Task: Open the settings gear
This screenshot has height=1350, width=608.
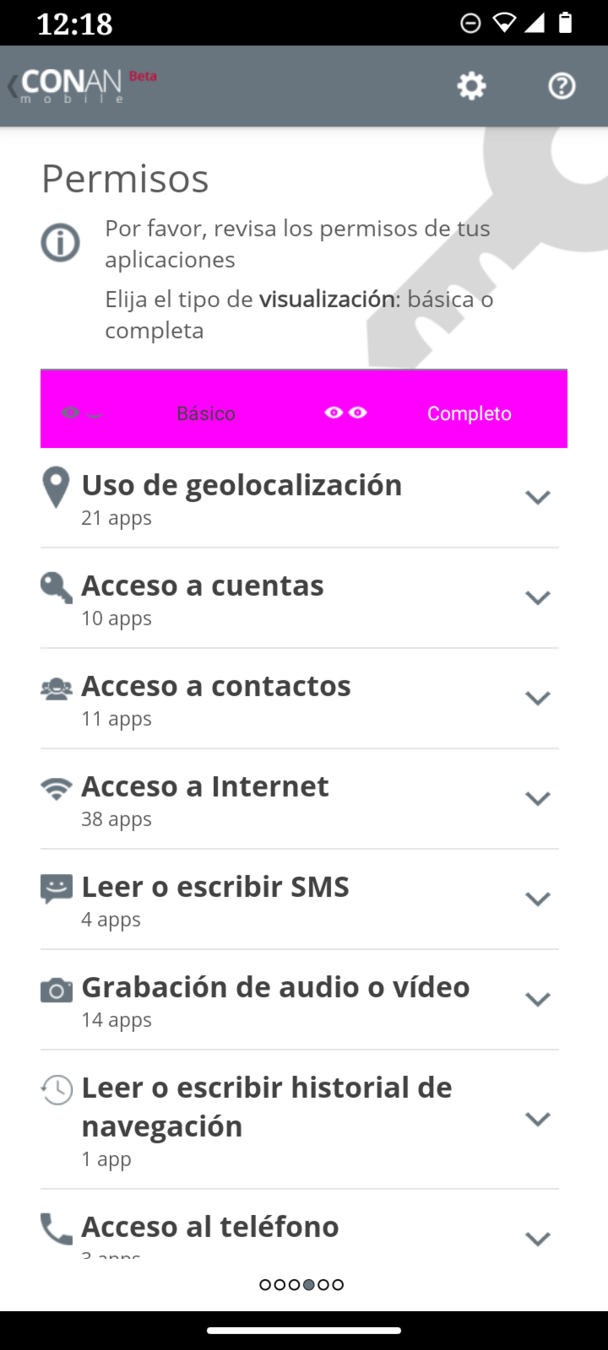Action: [x=471, y=86]
